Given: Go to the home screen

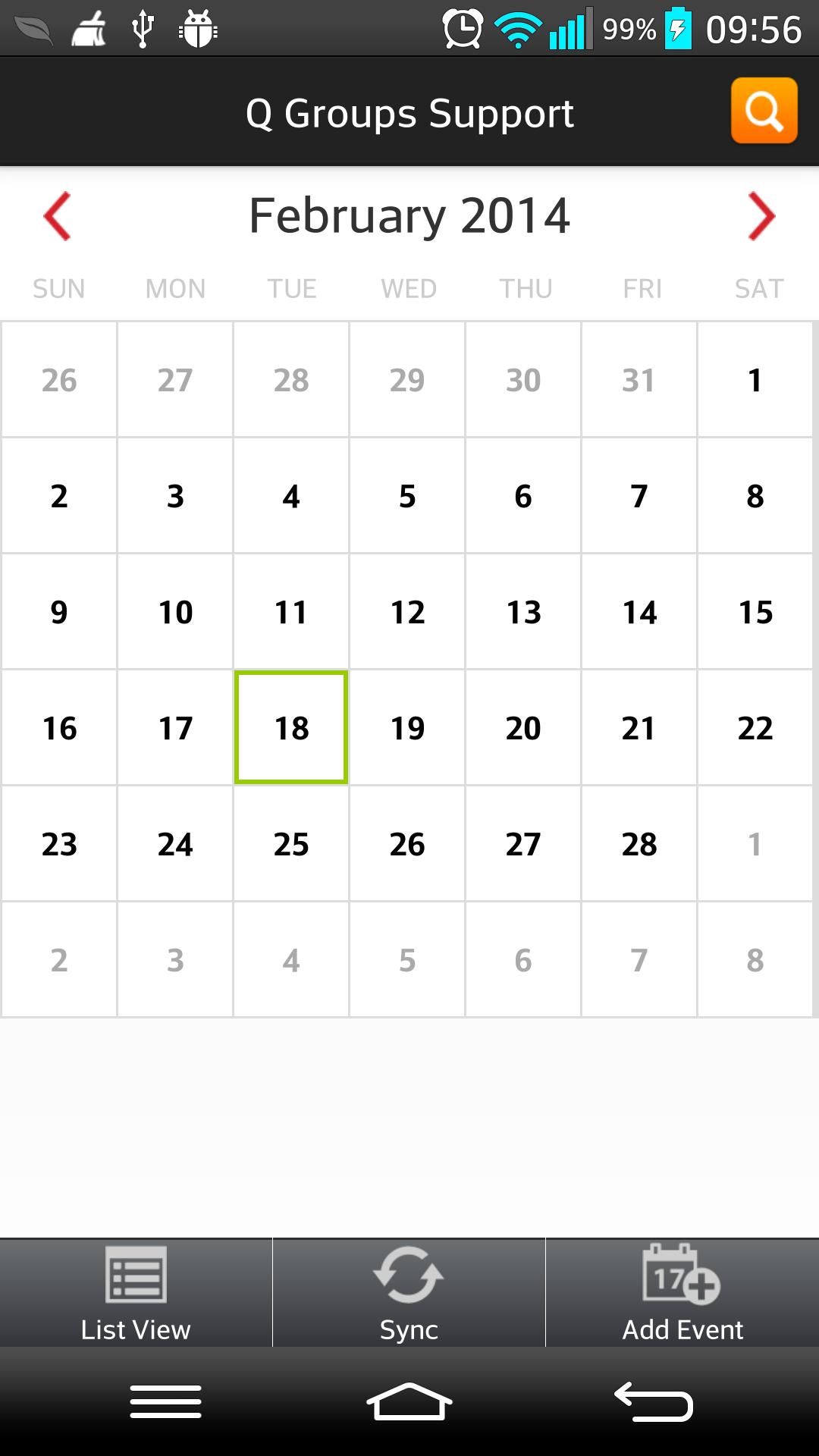Looking at the screenshot, I should pyautogui.click(x=409, y=1401).
